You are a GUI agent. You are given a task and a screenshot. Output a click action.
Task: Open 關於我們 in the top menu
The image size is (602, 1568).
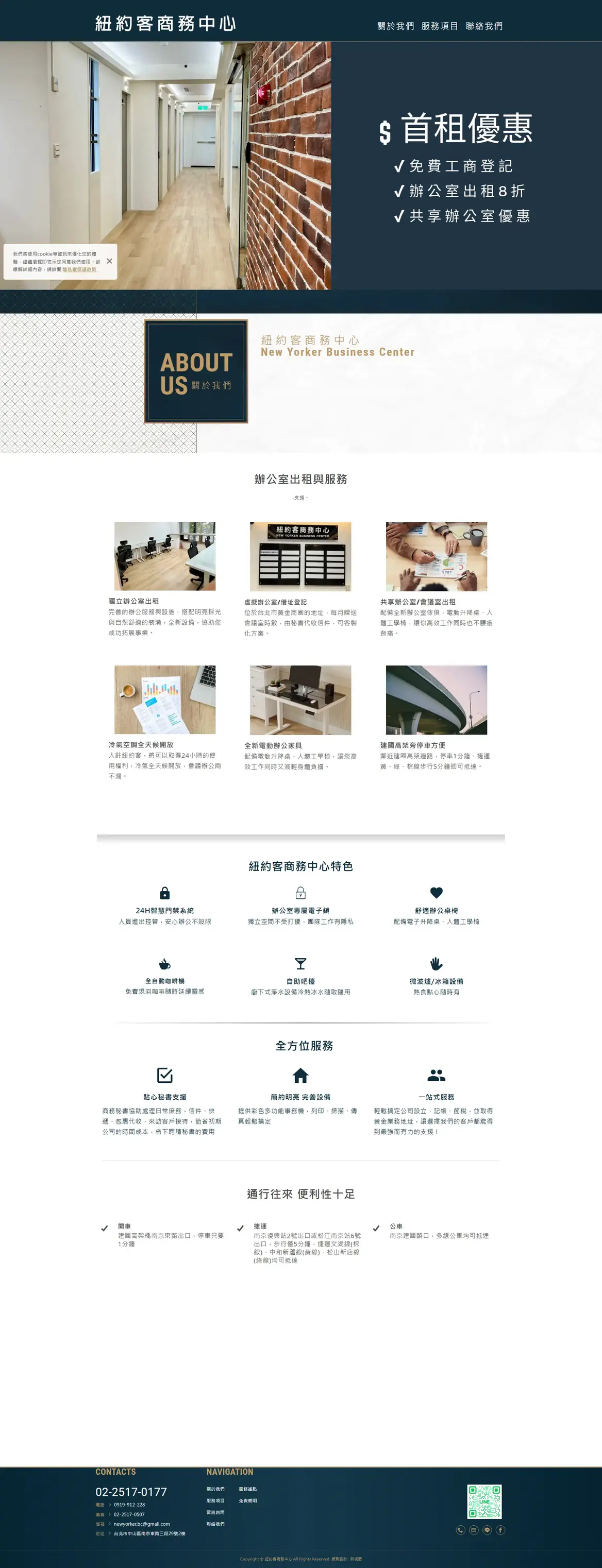coord(395,26)
